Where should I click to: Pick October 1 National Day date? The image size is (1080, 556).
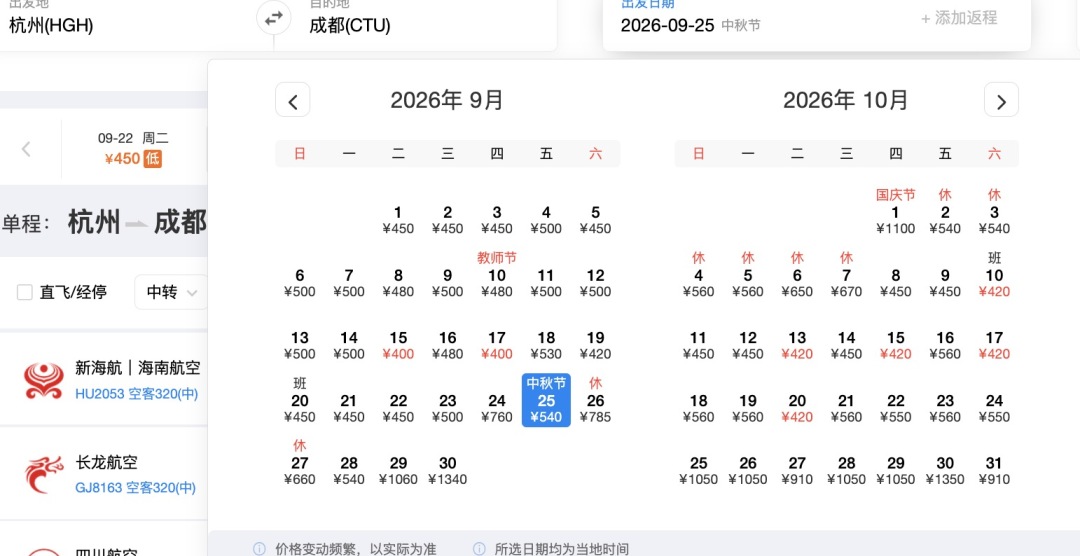[x=895, y=212]
